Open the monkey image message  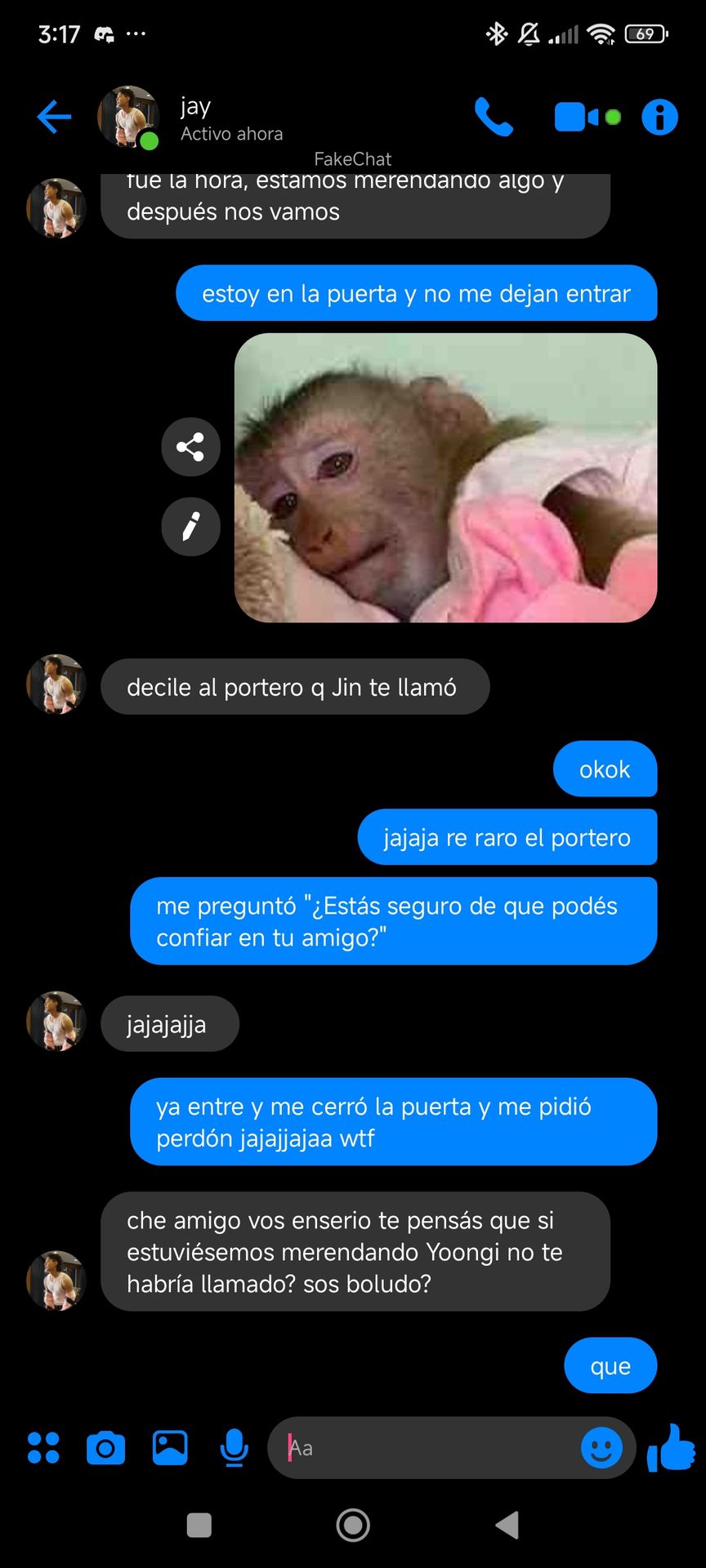click(x=445, y=478)
